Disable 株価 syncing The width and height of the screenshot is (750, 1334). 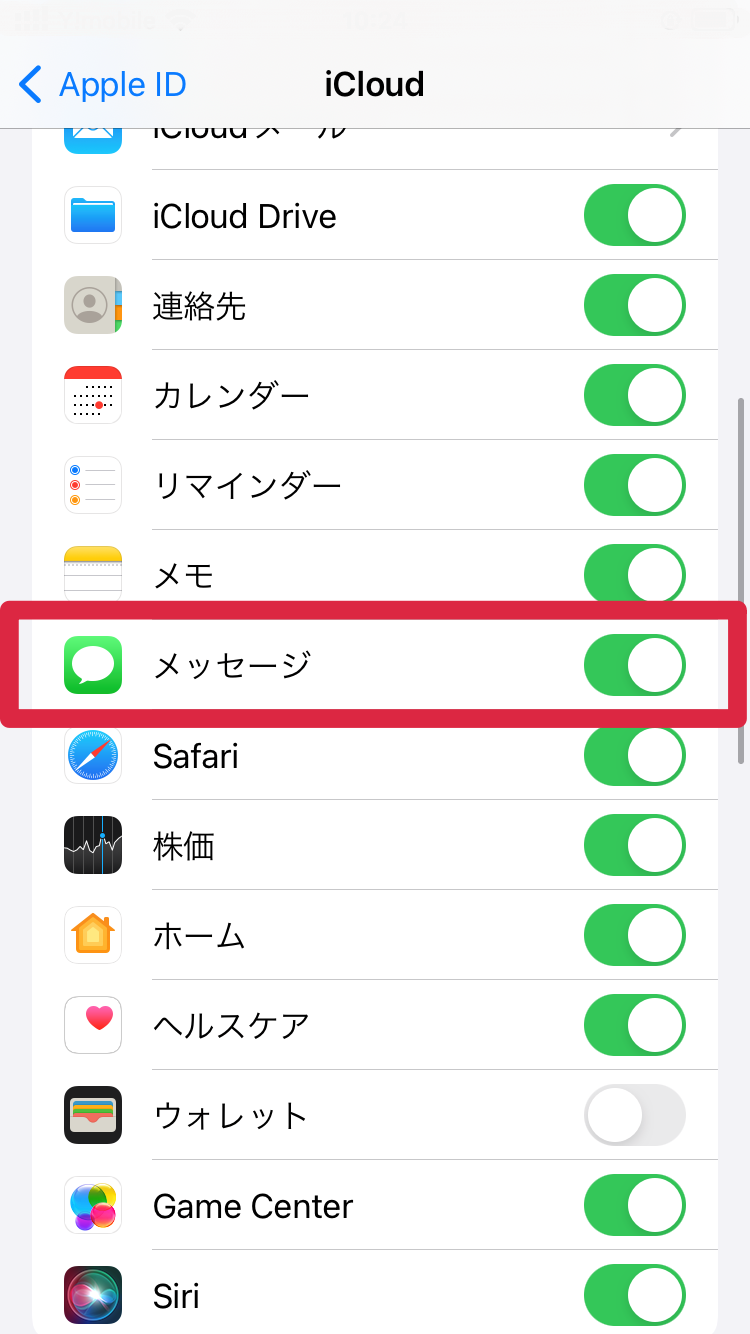click(x=635, y=845)
